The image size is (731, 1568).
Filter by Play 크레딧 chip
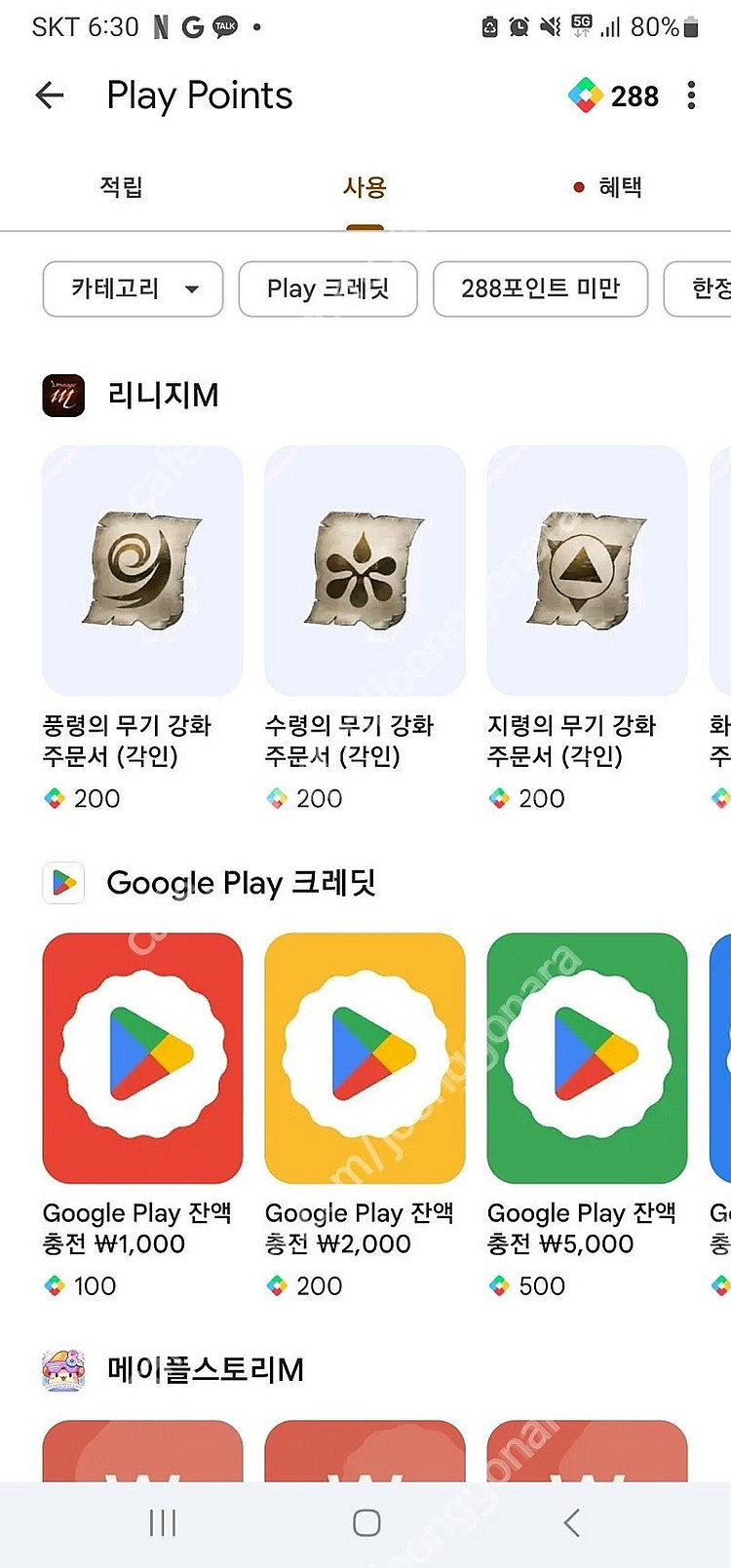[327, 288]
